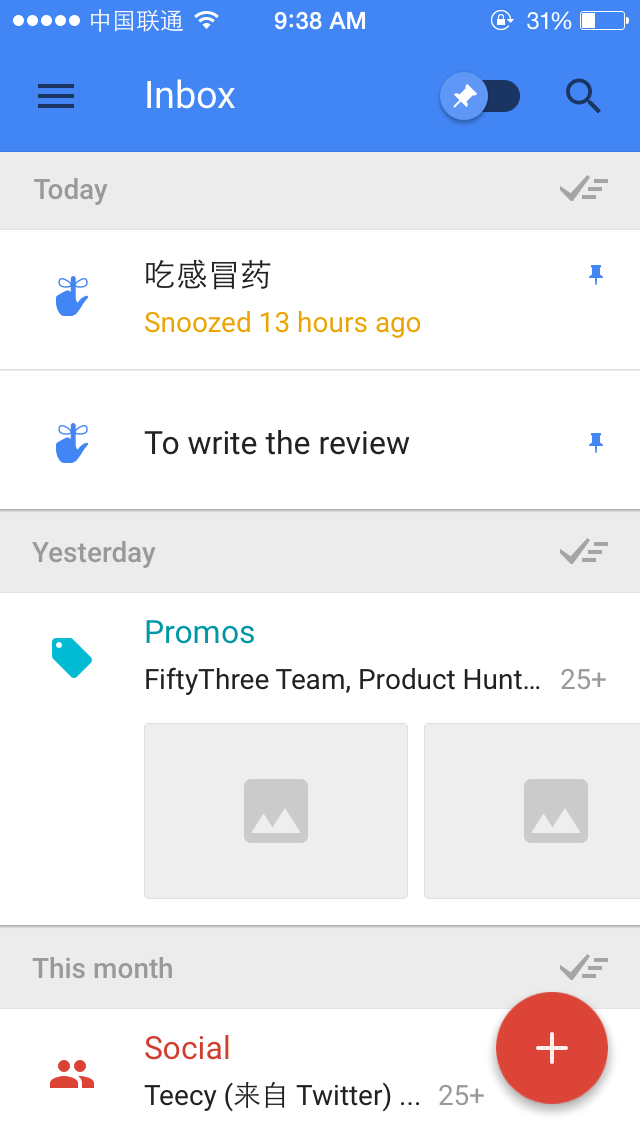This screenshot has height=1136, width=640.
Task: Mark all This month items as done
Action: click(583, 968)
